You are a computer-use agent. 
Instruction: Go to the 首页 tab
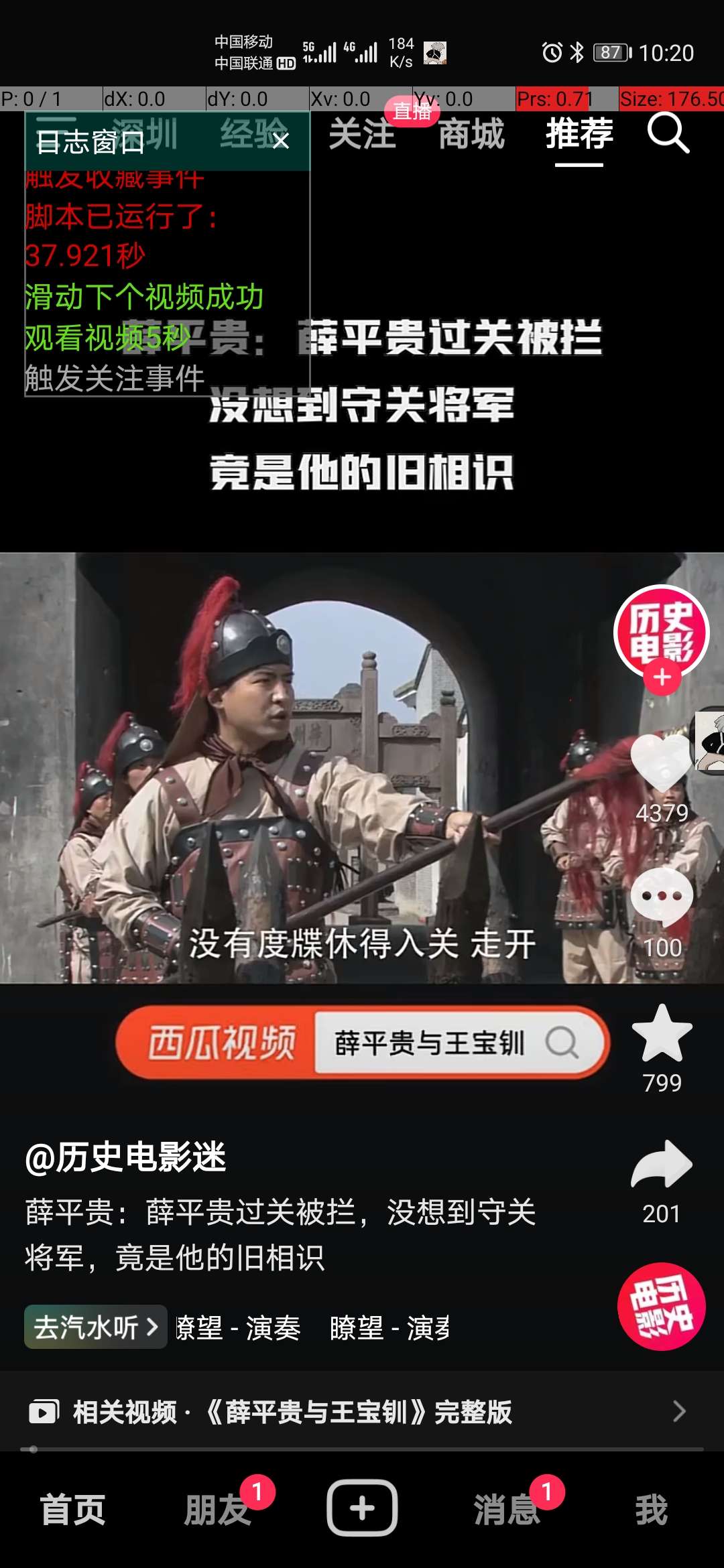tap(72, 1510)
